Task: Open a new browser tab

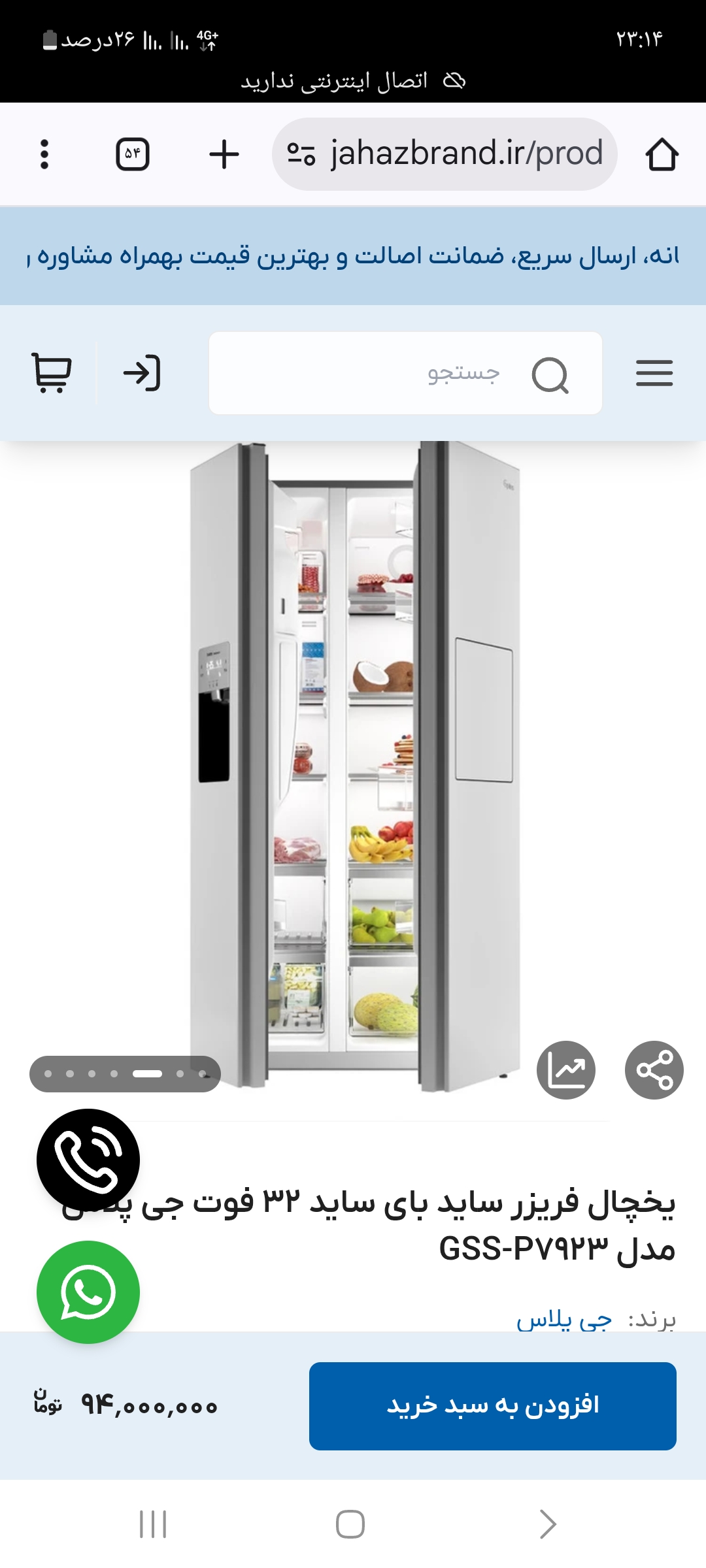Action: (224, 154)
